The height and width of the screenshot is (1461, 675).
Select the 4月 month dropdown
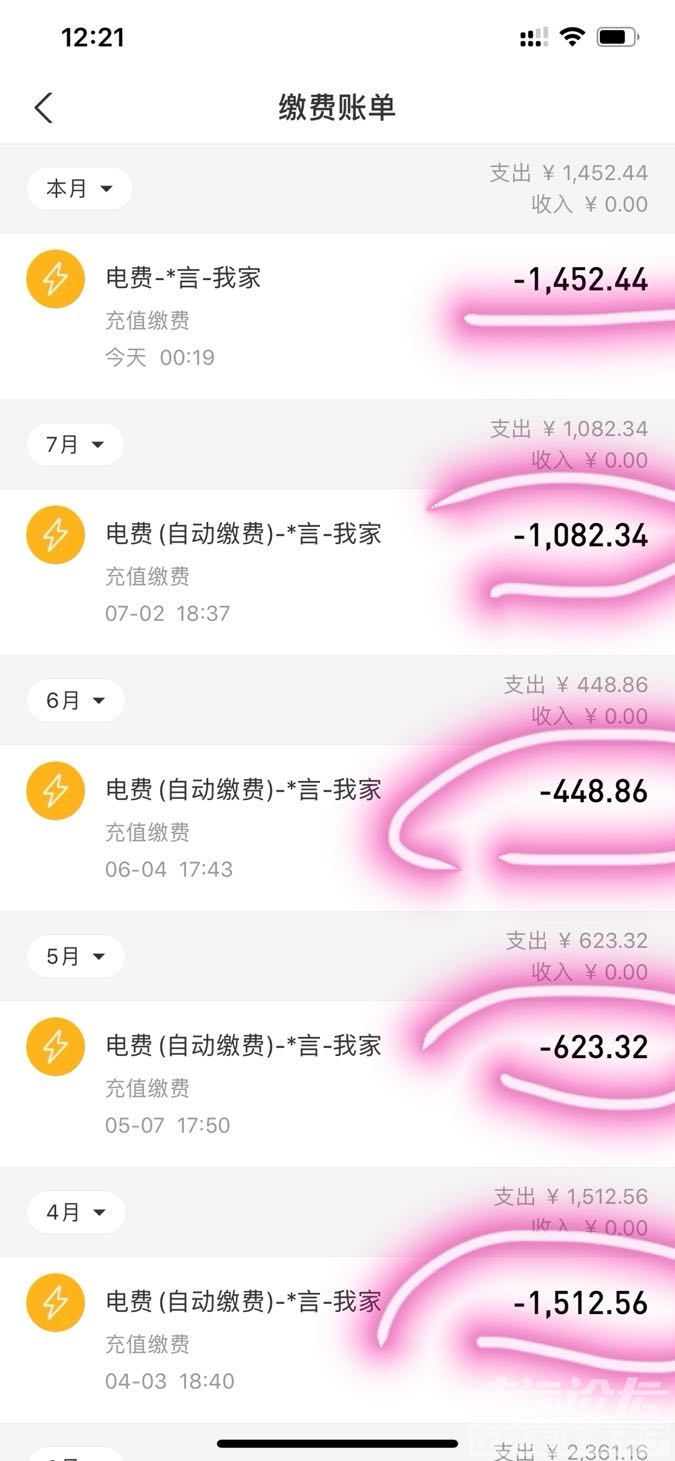[75, 1213]
